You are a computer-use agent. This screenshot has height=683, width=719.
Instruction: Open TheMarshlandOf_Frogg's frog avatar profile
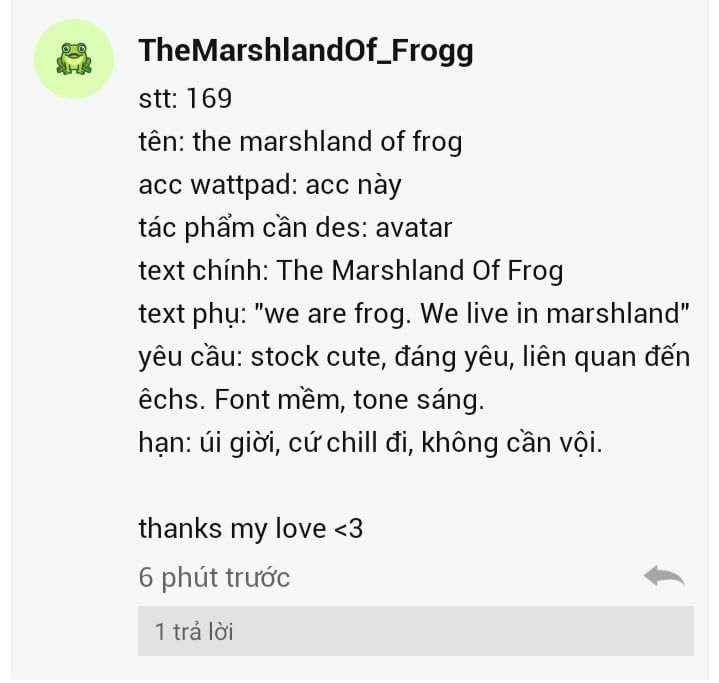[74, 59]
